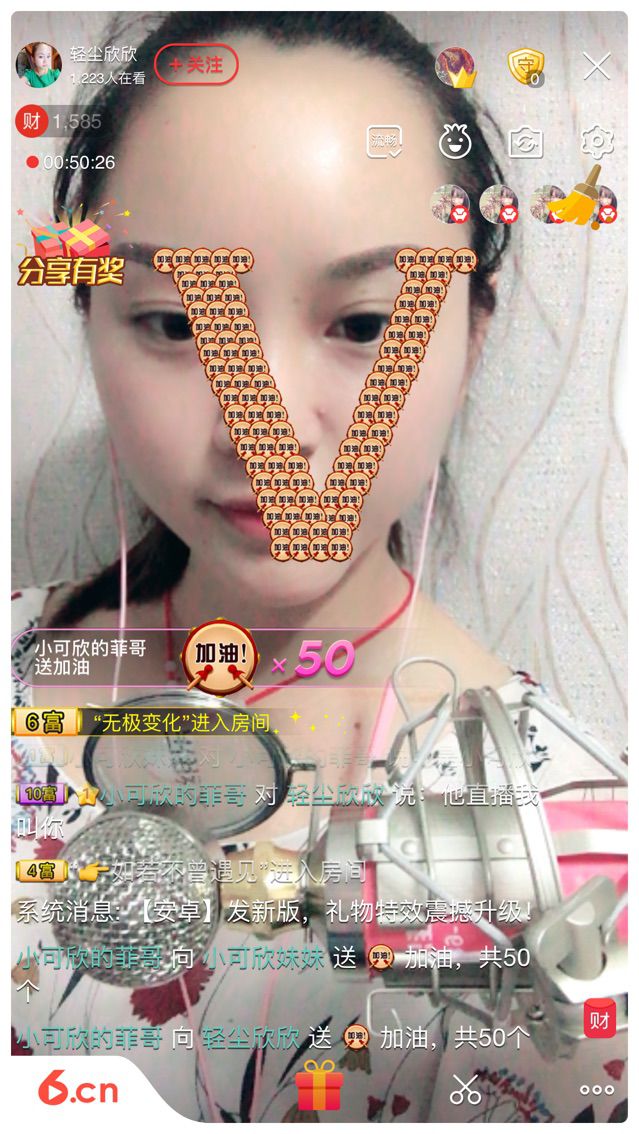
Task: View the 财 wealth ranking count
Action: [x=60, y=122]
